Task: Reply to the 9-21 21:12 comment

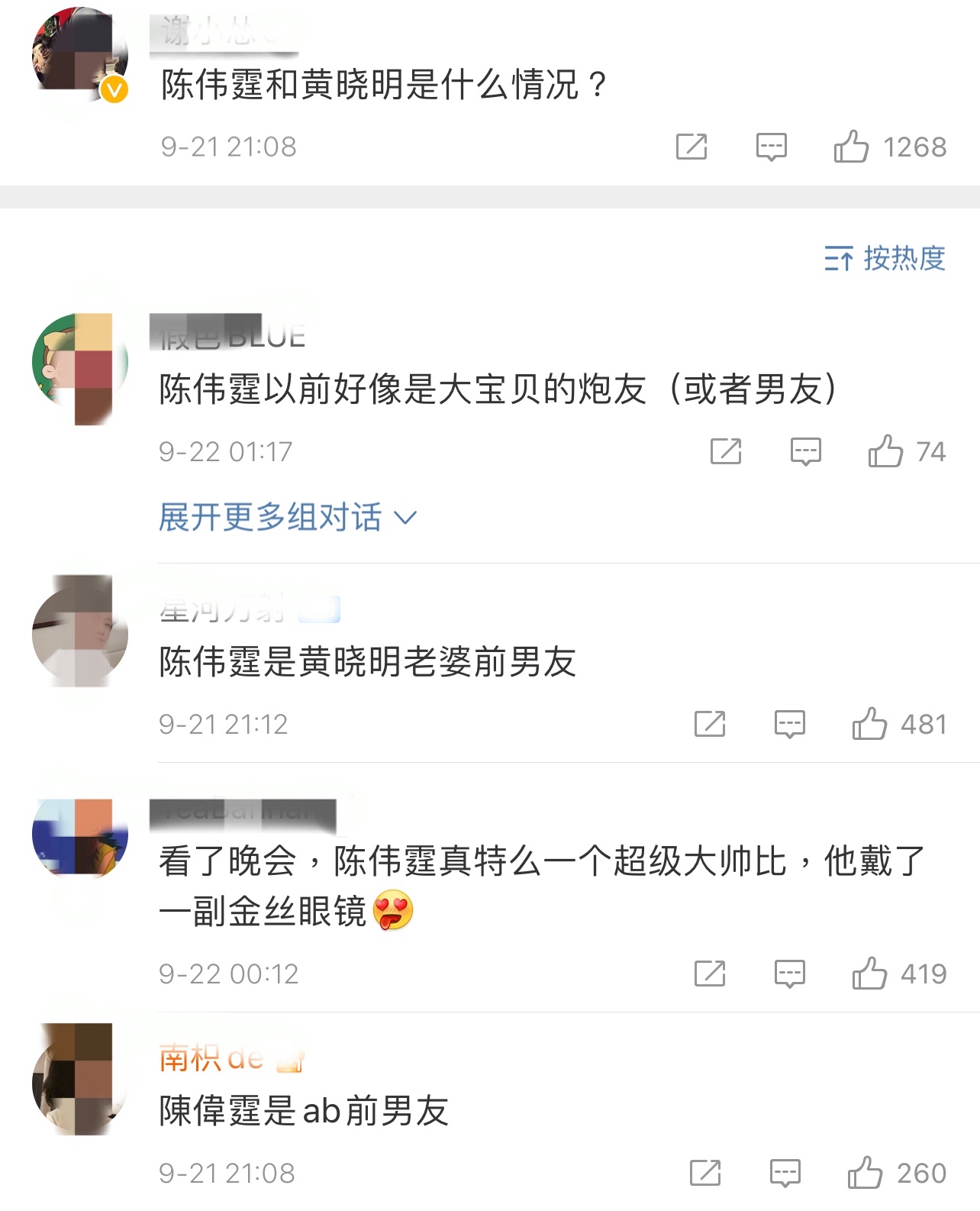Action: click(789, 724)
